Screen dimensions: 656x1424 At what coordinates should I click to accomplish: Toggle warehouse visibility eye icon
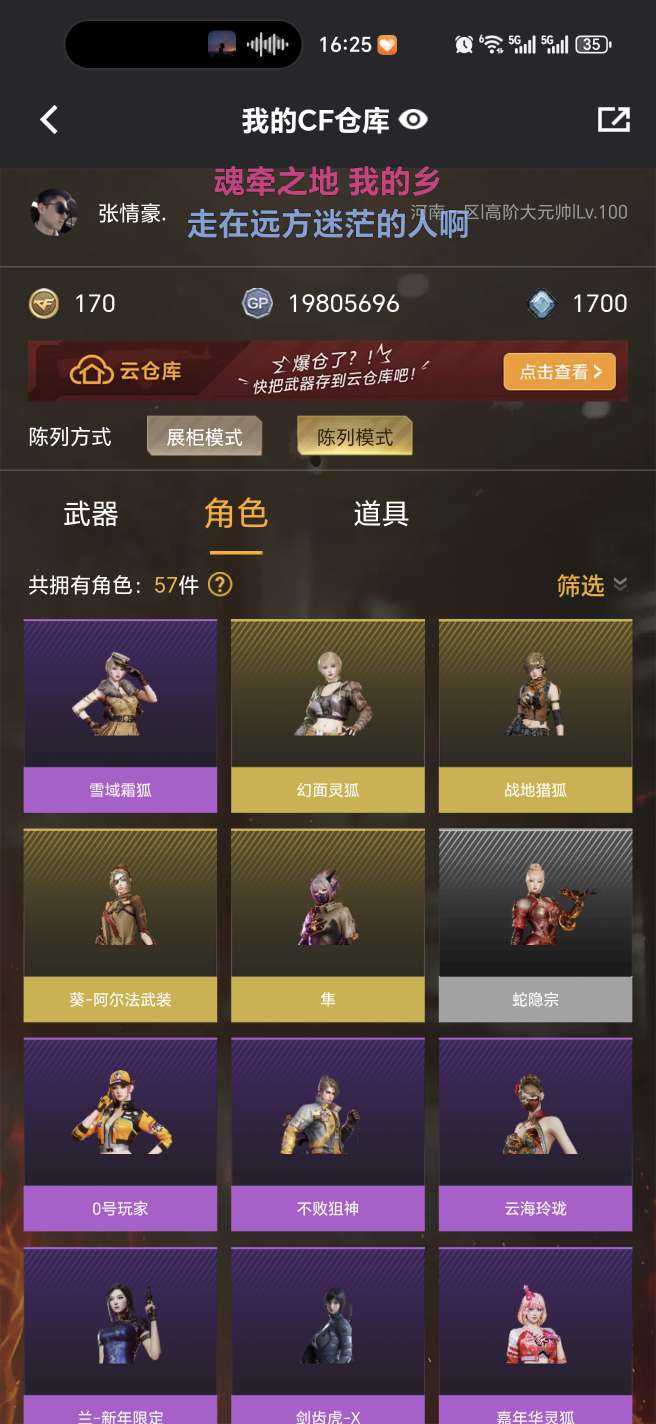click(x=413, y=121)
